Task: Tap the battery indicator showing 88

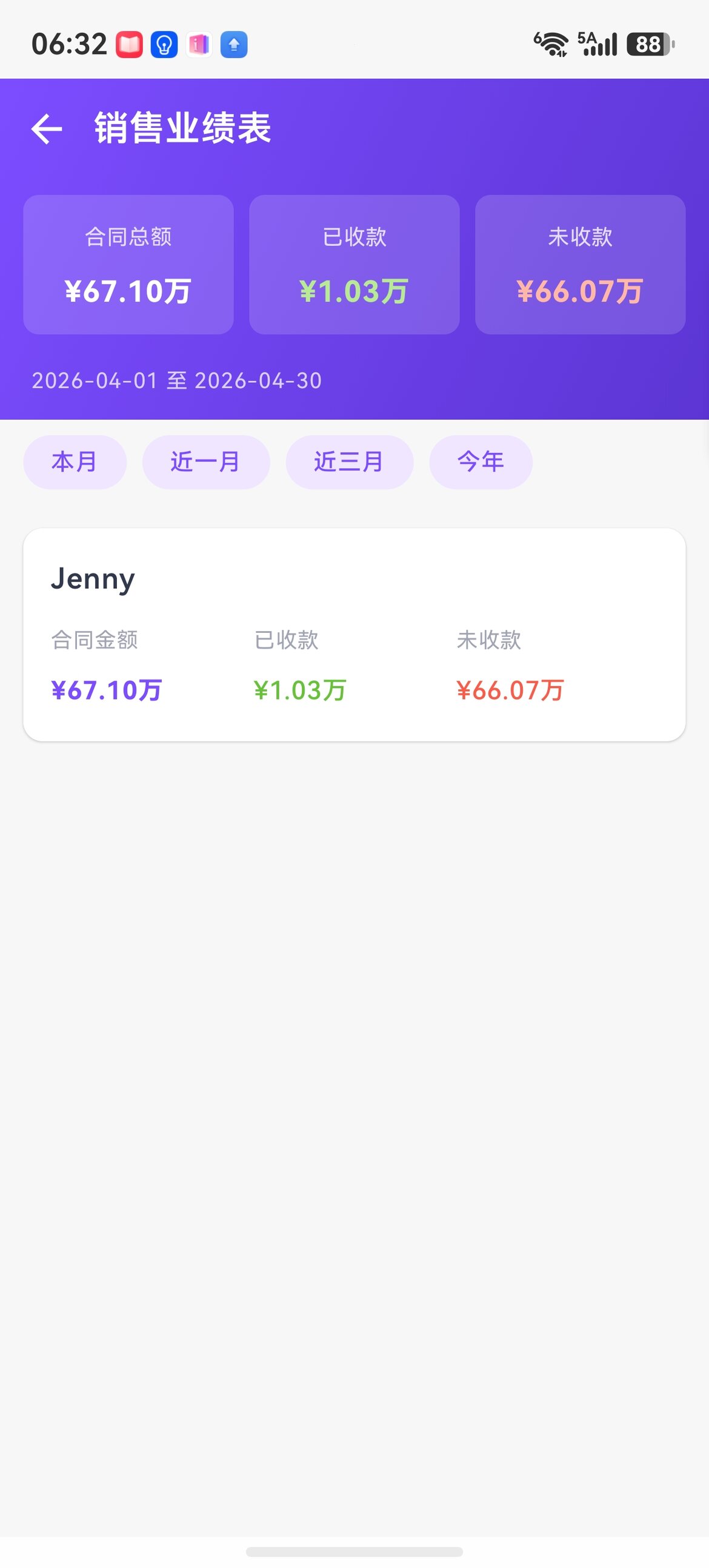Action: [x=648, y=42]
